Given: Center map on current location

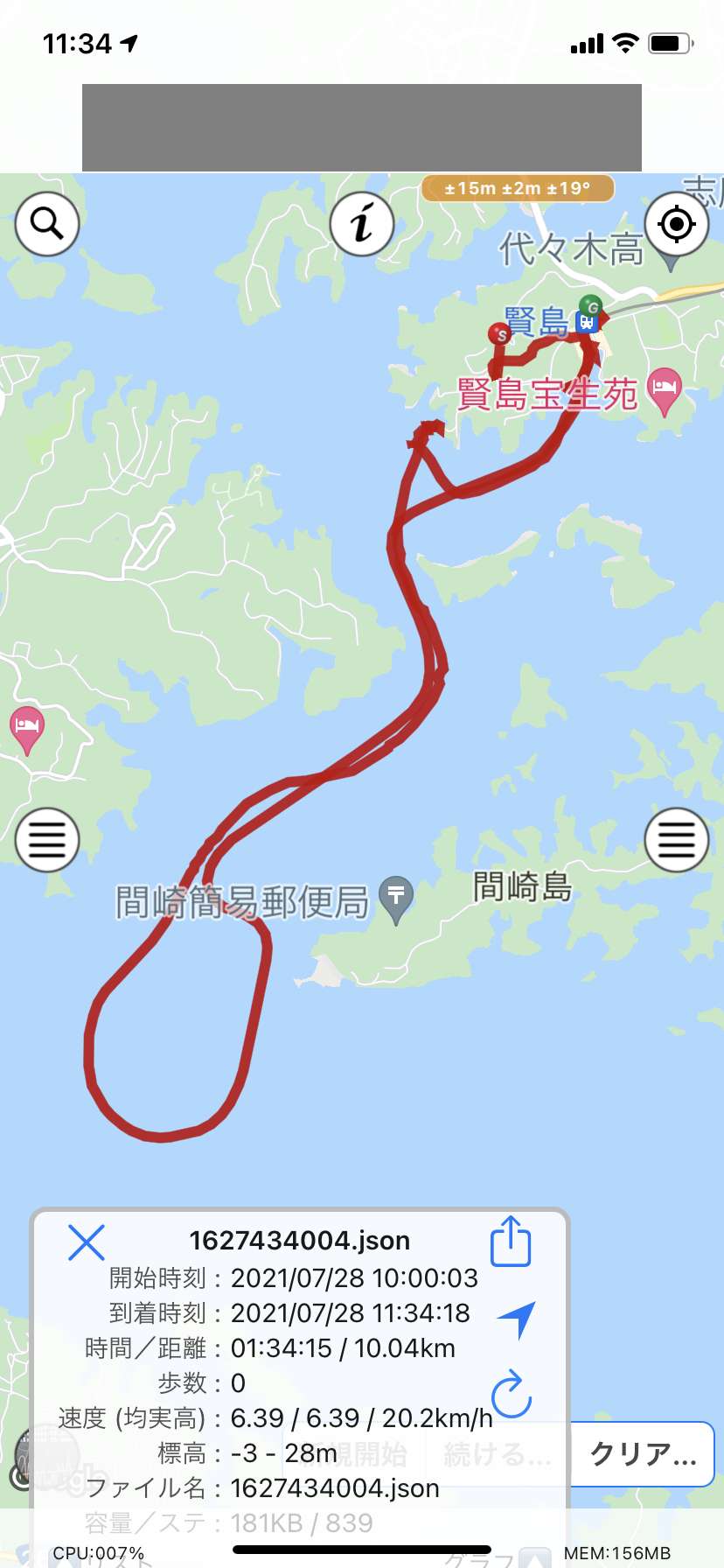Looking at the screenshot, I should click(x=677, y=224).
